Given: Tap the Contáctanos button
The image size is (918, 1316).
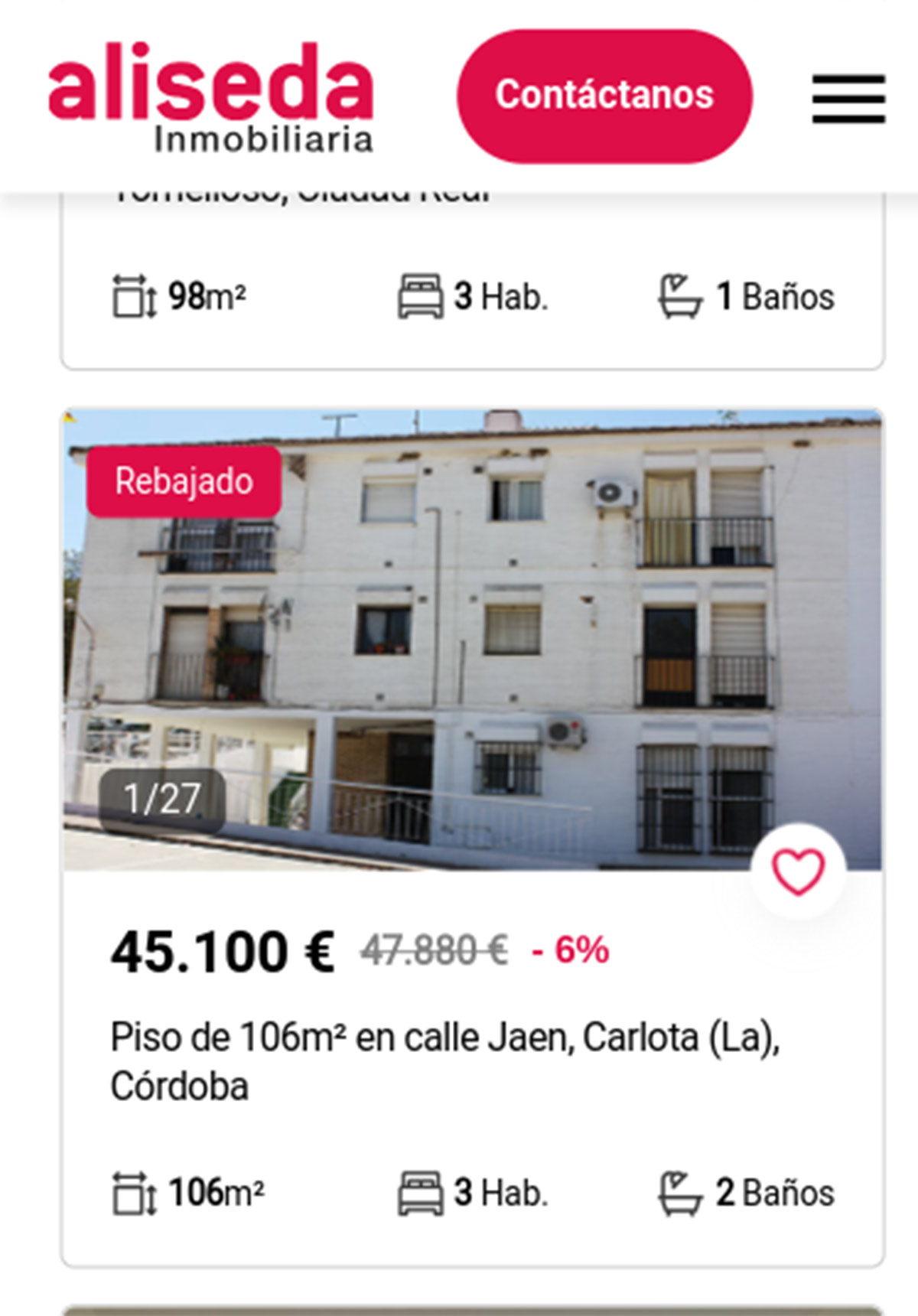Looking at the screenshot, I should [x=604, y=96].
